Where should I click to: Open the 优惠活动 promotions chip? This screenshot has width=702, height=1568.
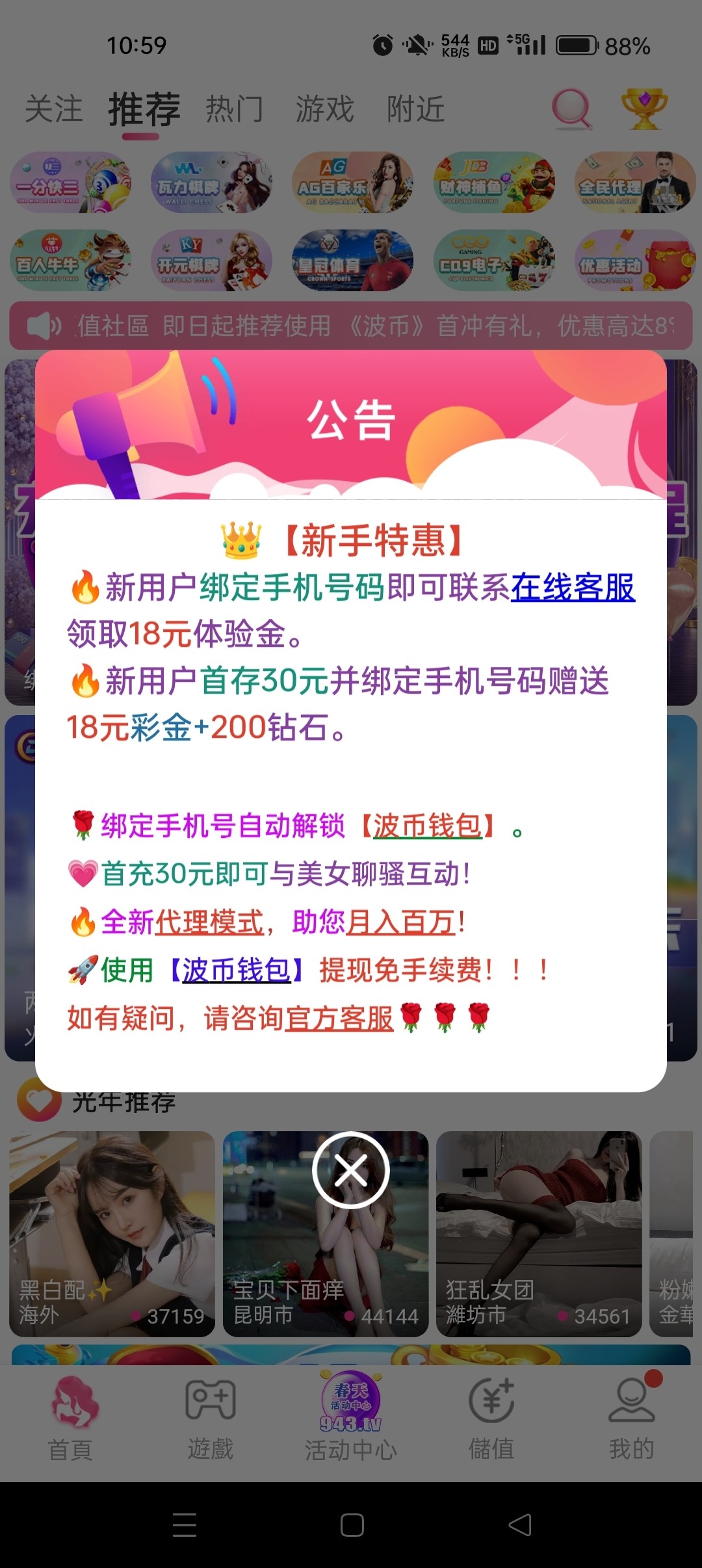634,261
